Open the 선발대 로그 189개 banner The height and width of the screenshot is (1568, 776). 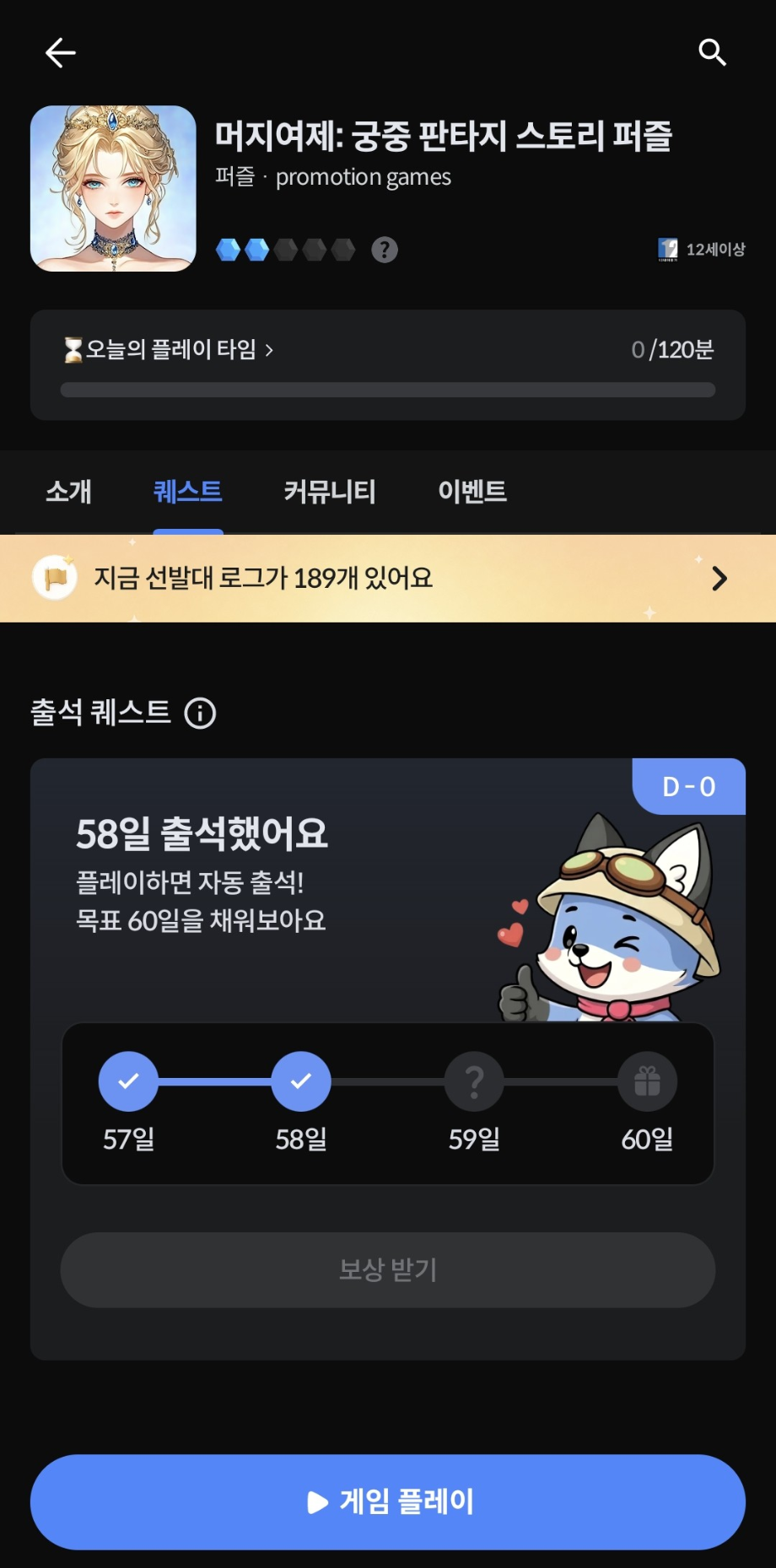coord(388,579)
